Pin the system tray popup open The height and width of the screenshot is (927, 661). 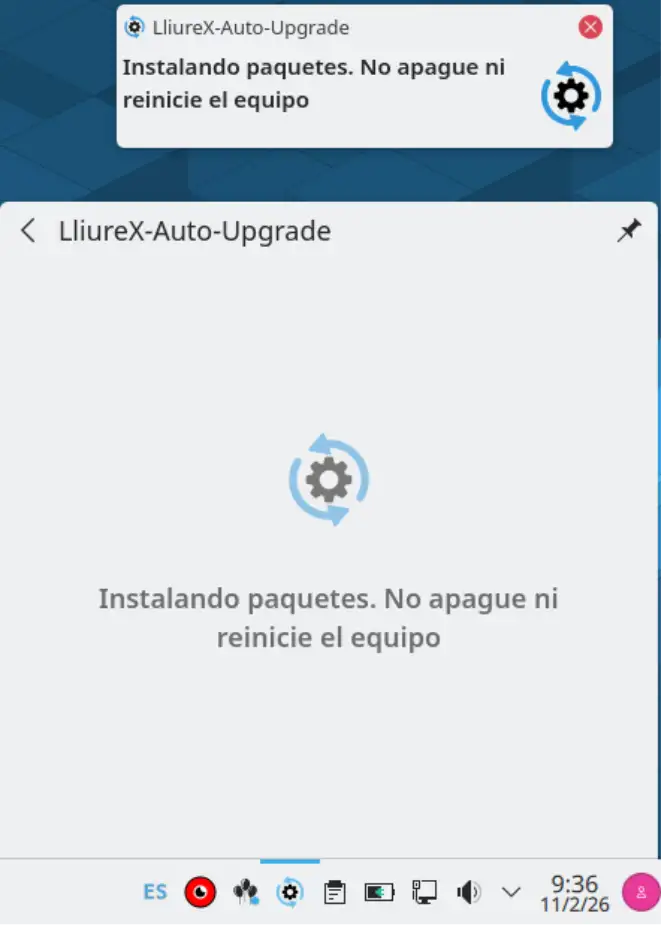click(628, 232)
